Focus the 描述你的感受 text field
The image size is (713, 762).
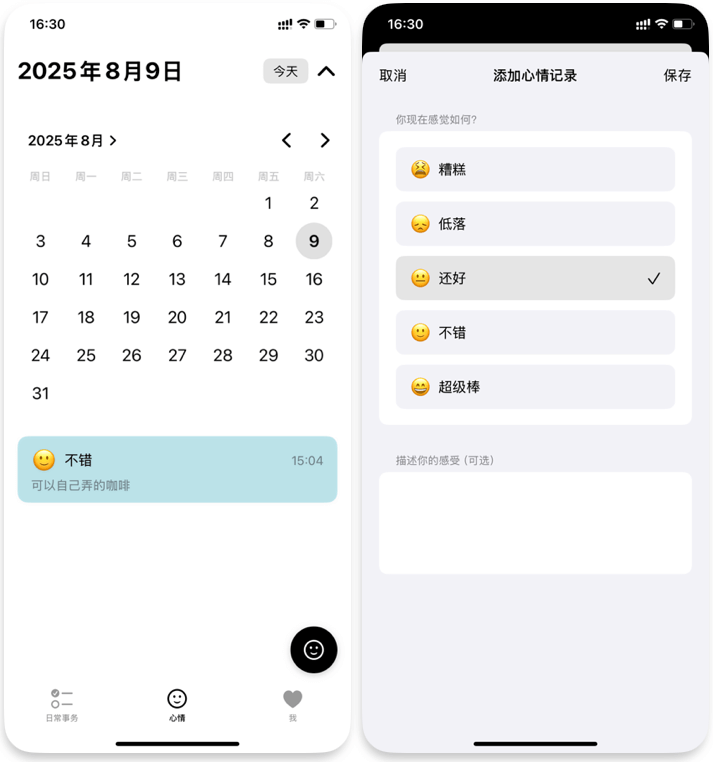535,522
